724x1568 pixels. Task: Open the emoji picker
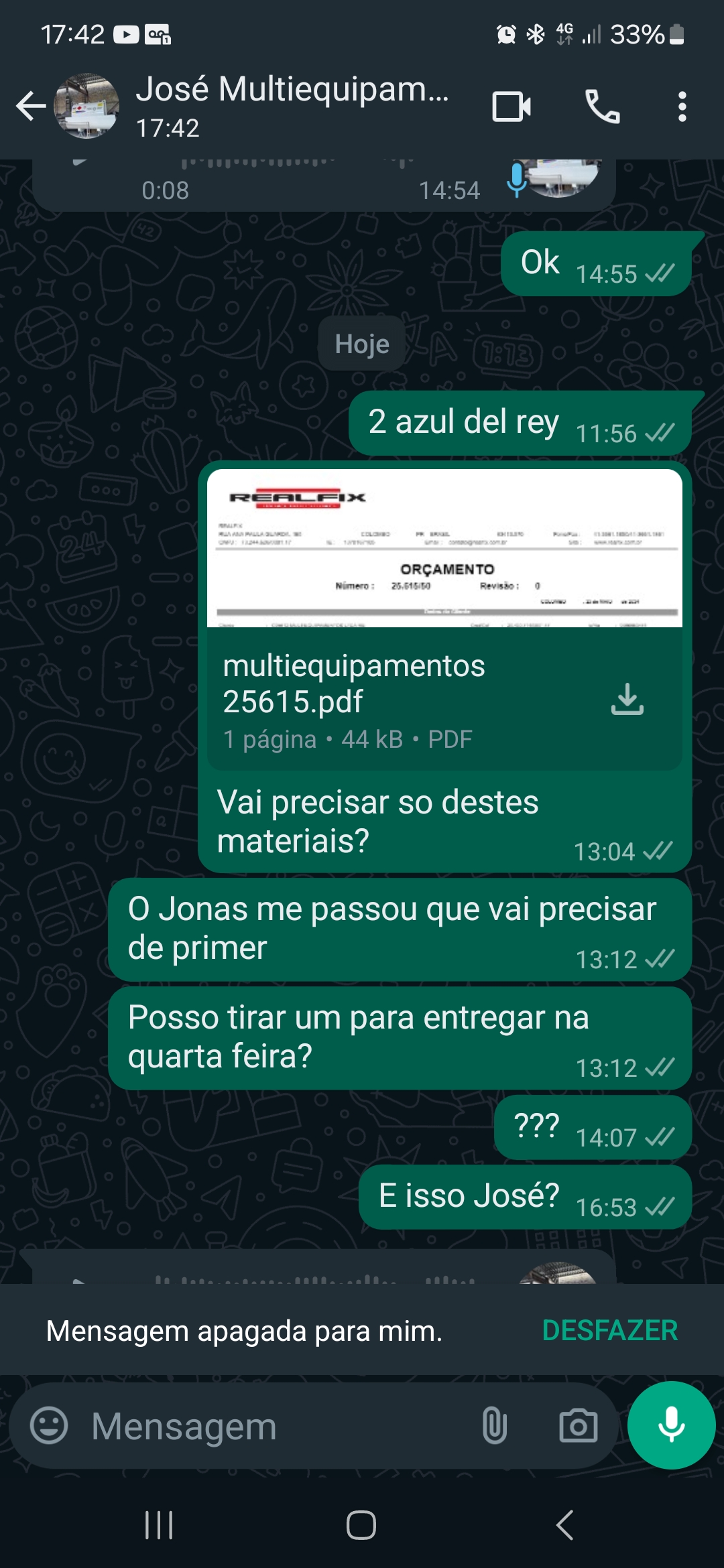click(49, 1425)
